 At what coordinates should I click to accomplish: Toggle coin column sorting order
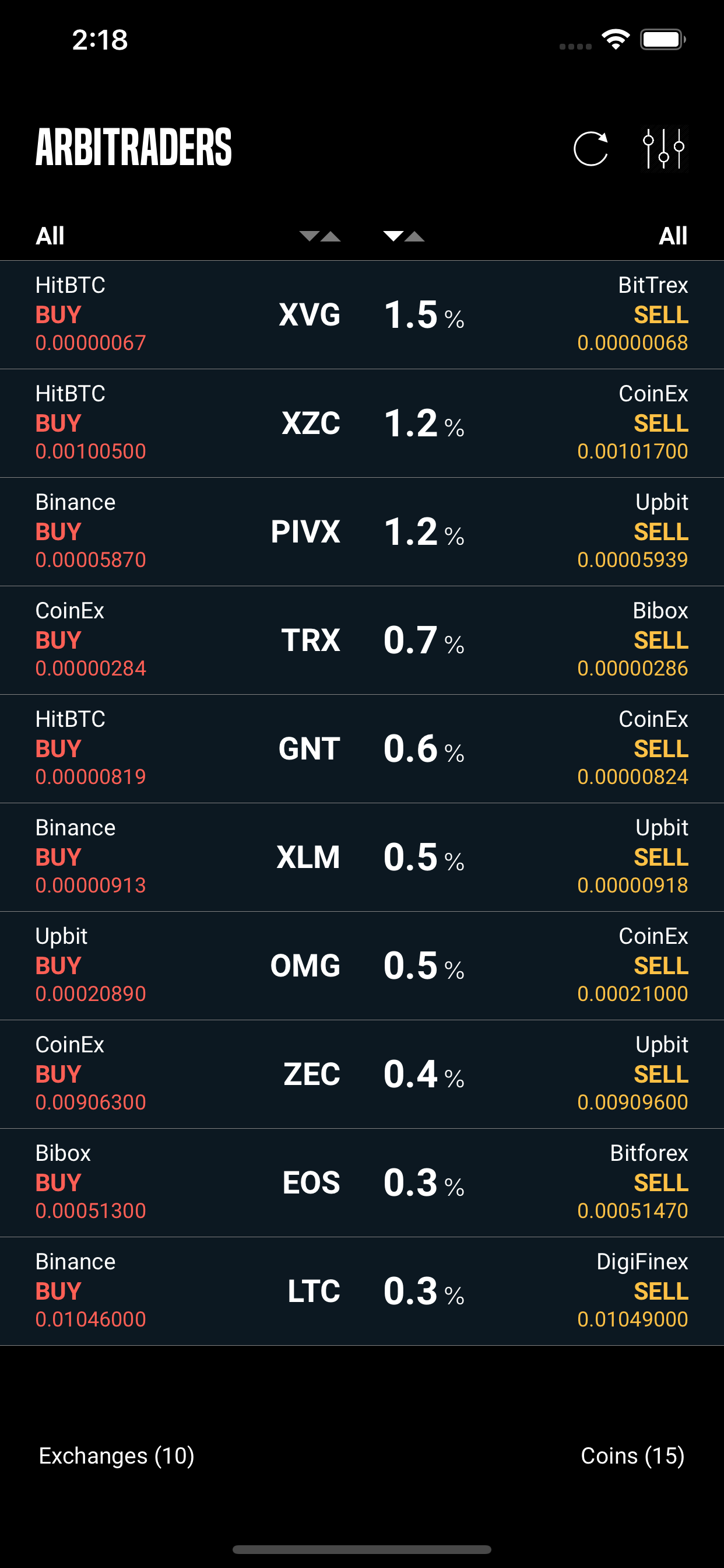(319, 236)
